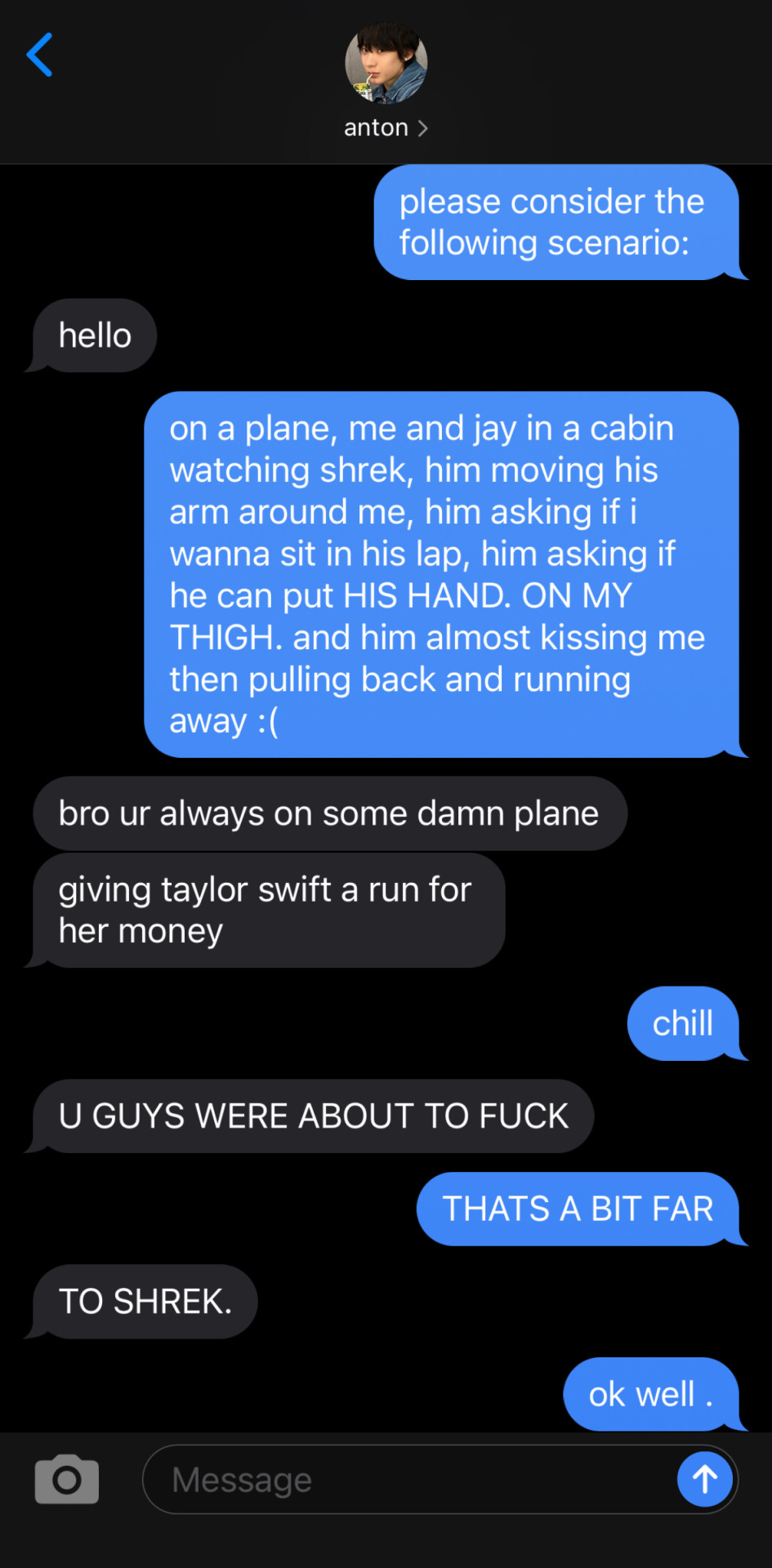Viewport: 772px width, 1568px height.
Task: Focus the Message text field
Action: (x=408, y=1479)
